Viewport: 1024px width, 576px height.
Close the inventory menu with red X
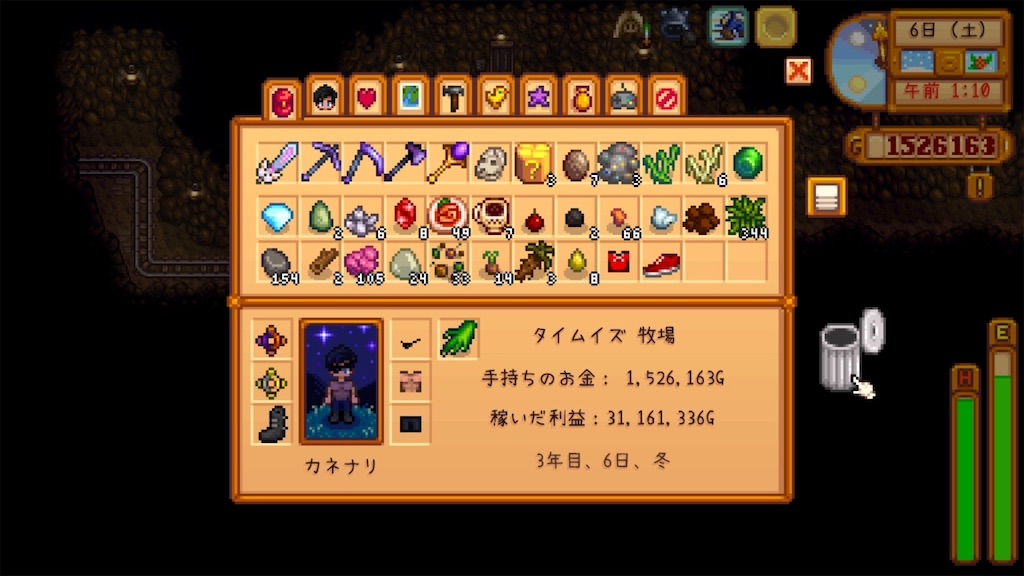798,70
